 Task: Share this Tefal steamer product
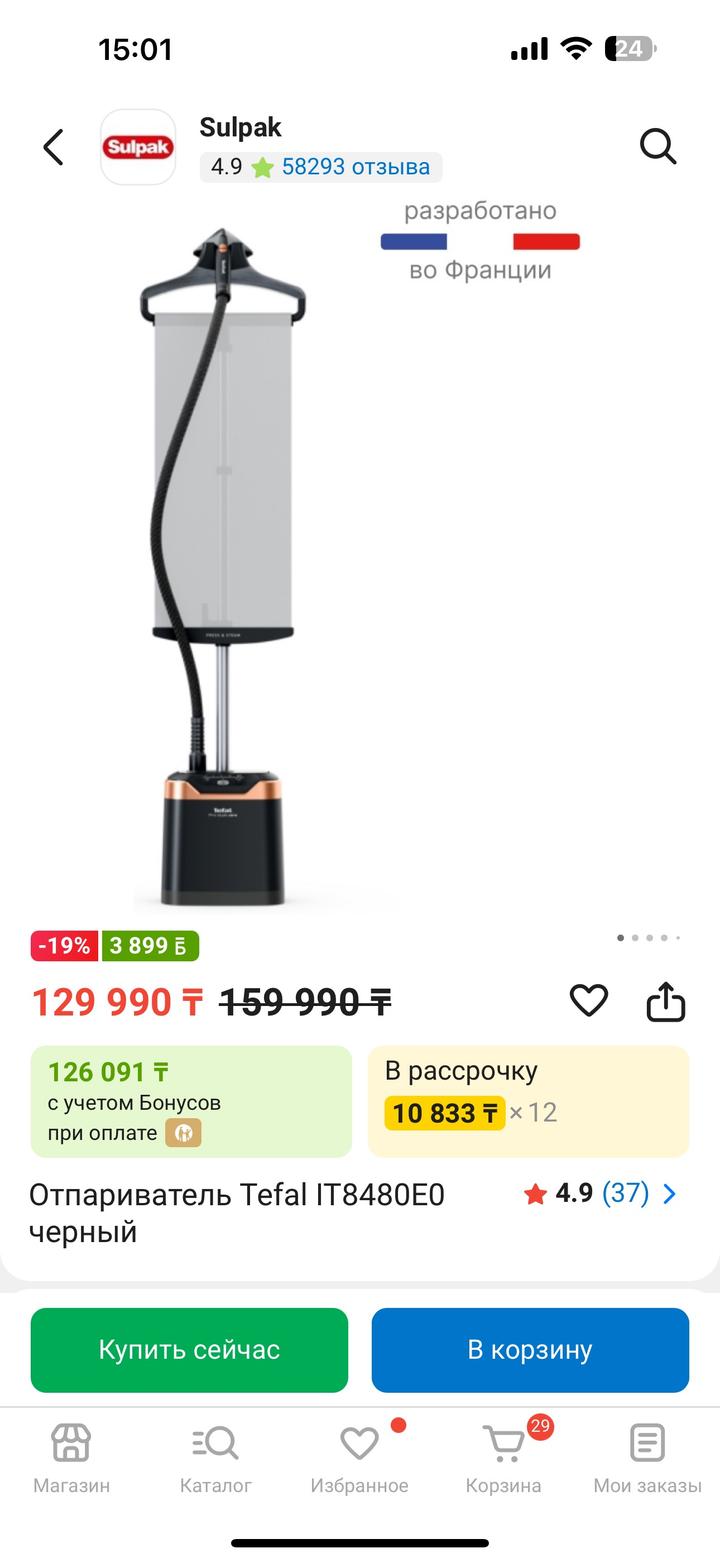(666, 1001)
